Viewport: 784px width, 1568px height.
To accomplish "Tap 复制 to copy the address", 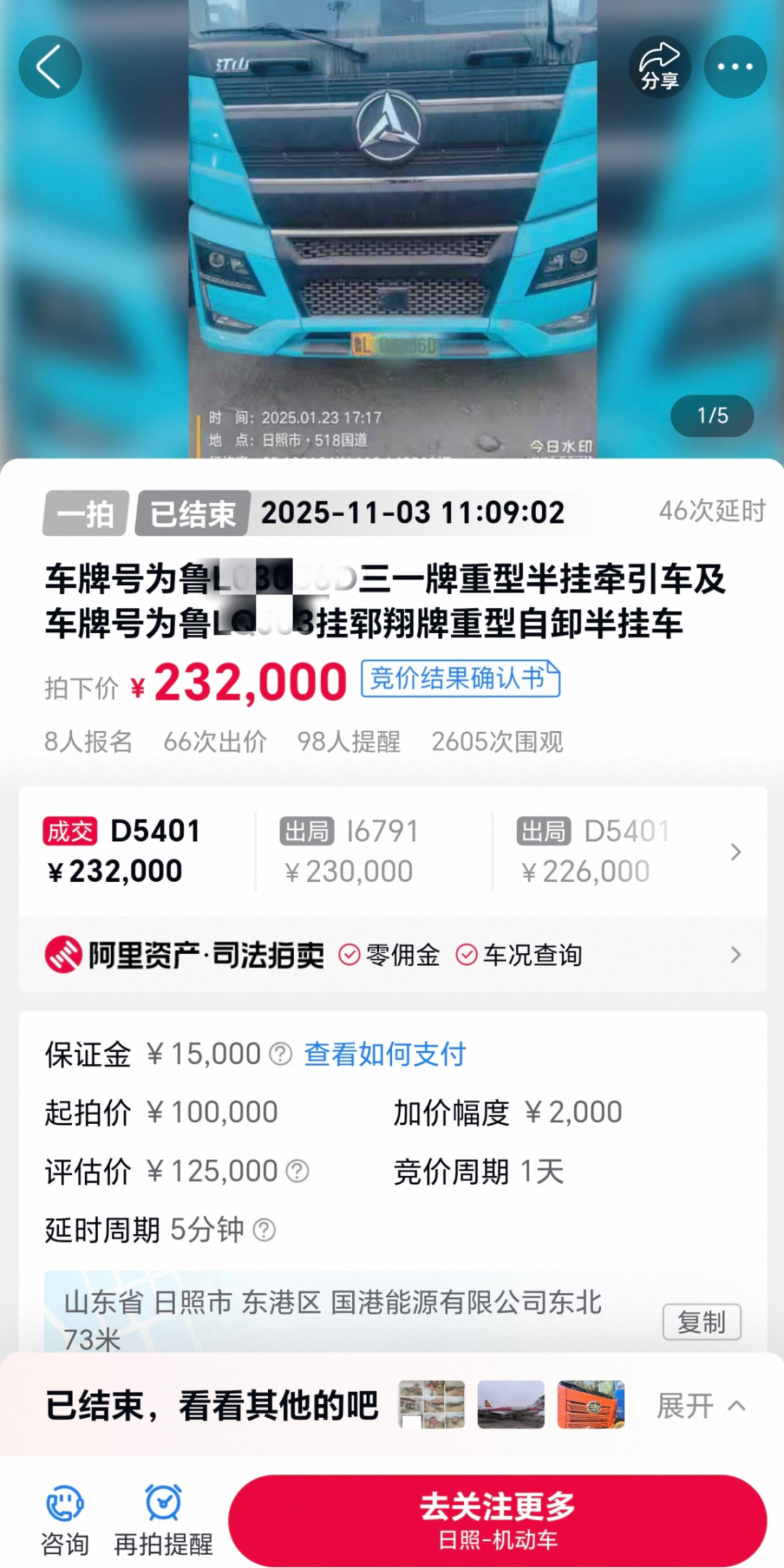I will (702, 1324).
